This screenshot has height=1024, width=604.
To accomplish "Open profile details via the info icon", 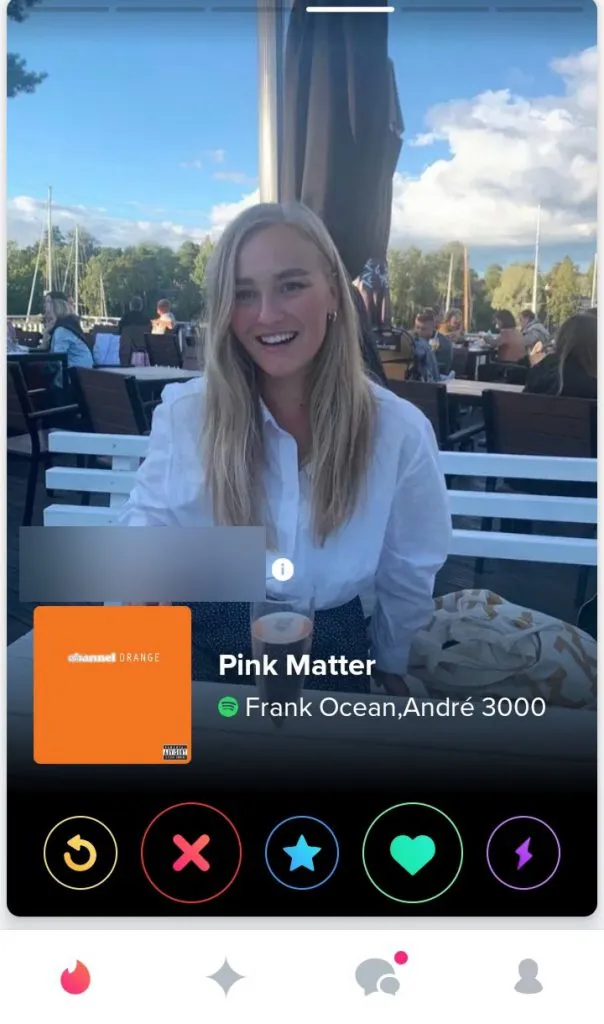I will (x=283, y=569).
